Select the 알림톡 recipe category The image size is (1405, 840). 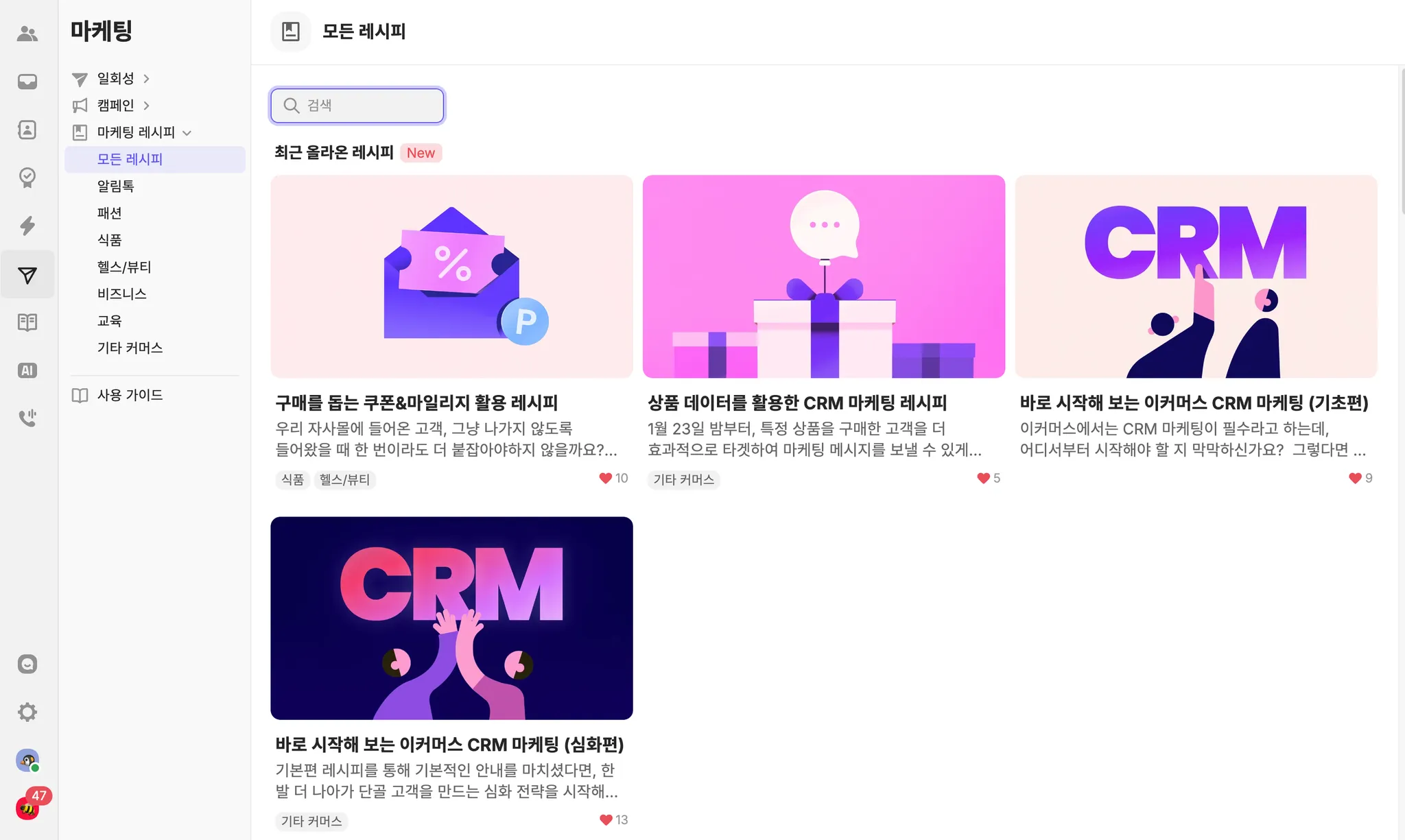(116, 186)
